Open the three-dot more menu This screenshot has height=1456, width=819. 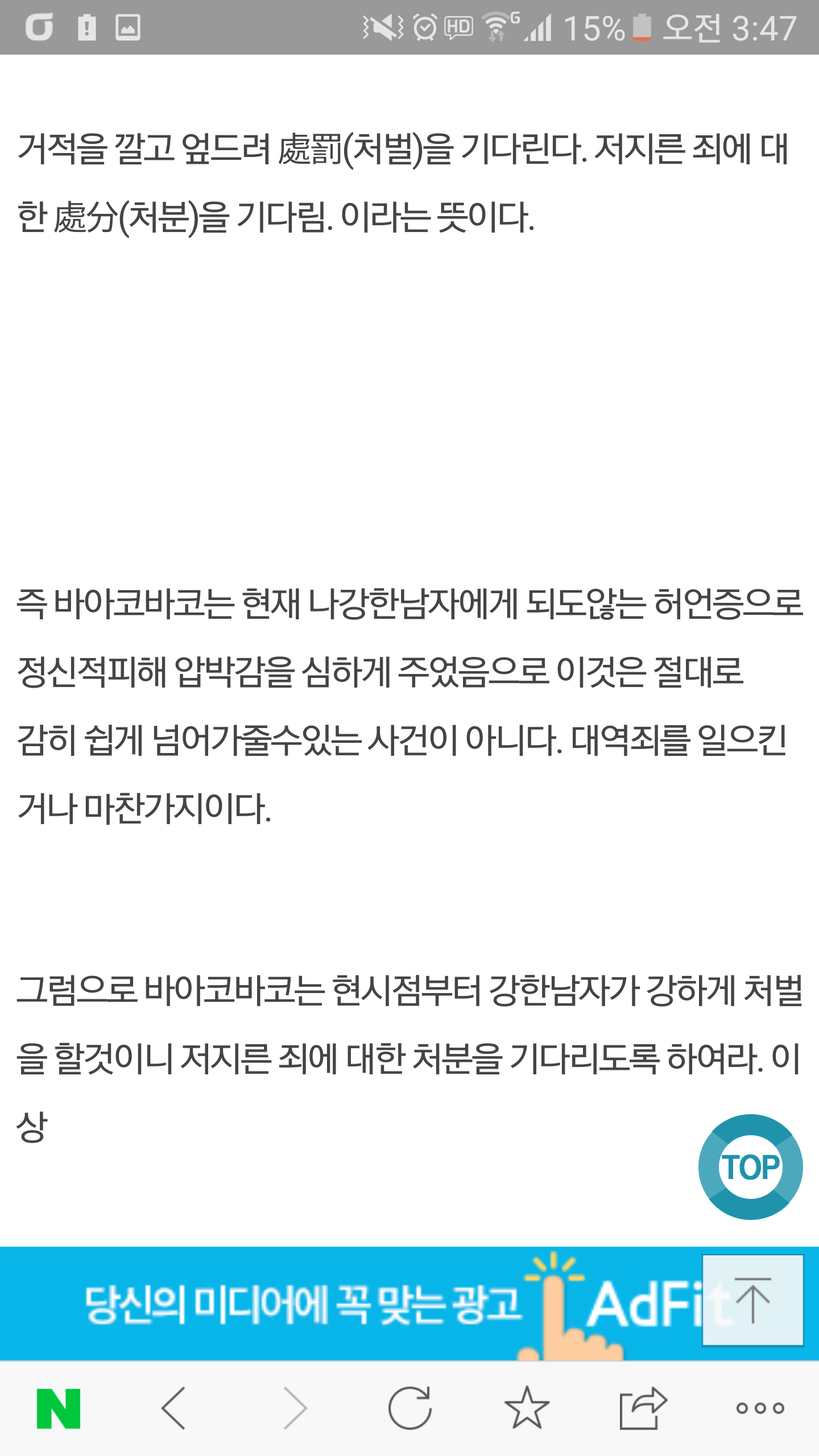pyautogui.click(x=760, y=1408)
